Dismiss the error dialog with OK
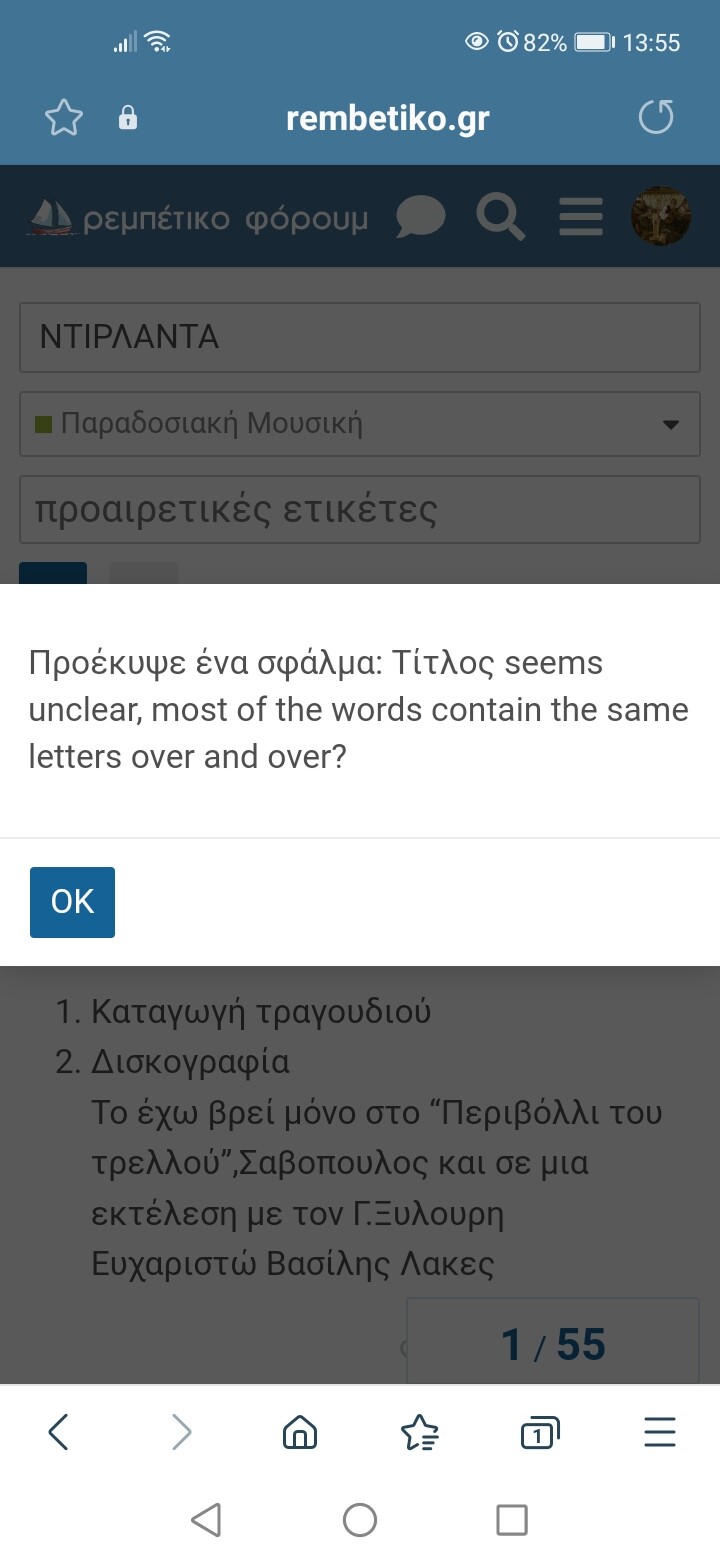 coord(72,902)
